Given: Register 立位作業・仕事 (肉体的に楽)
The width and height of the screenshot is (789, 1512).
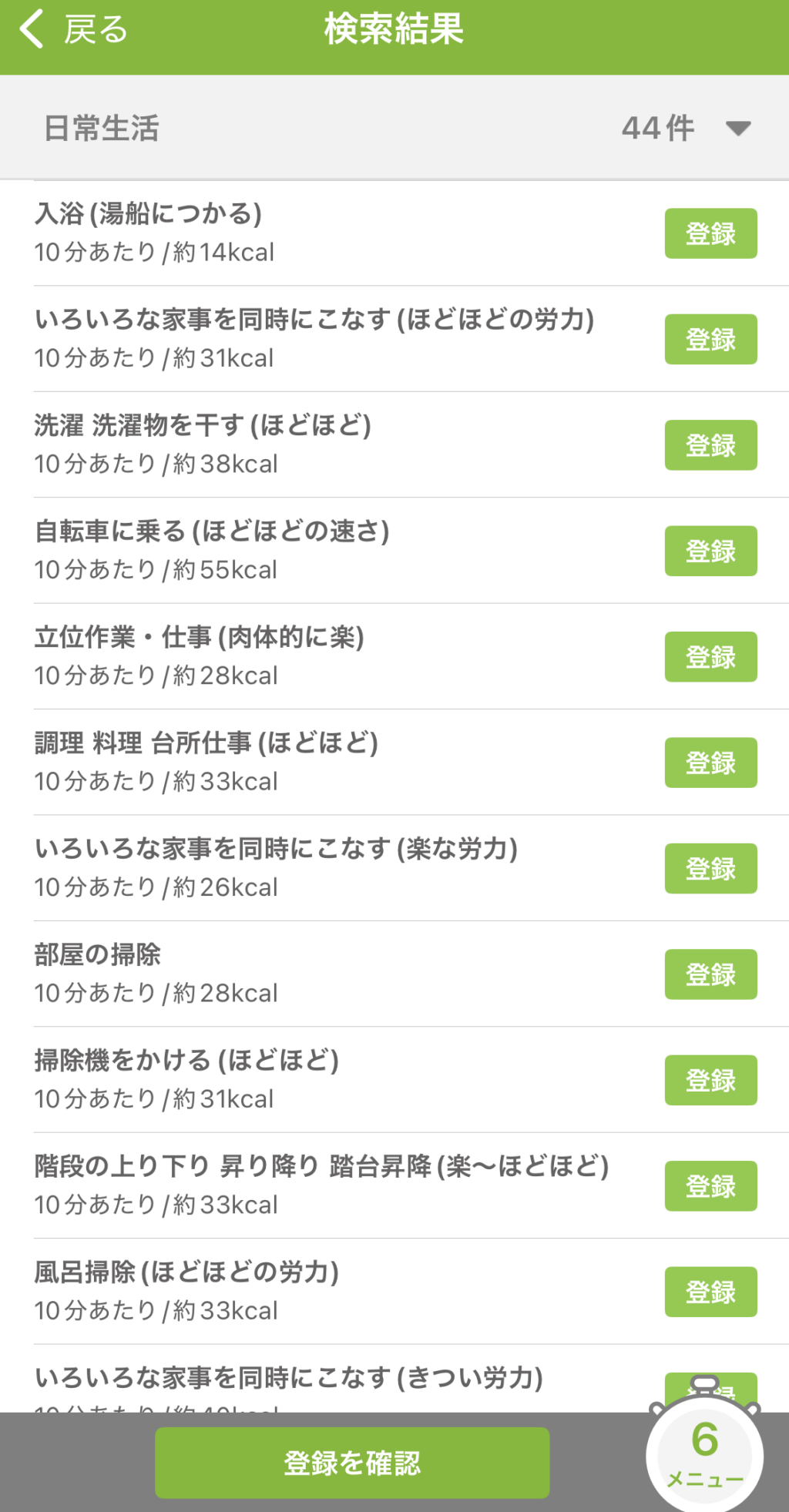Looking at the screenshot, I should (710, 657).
